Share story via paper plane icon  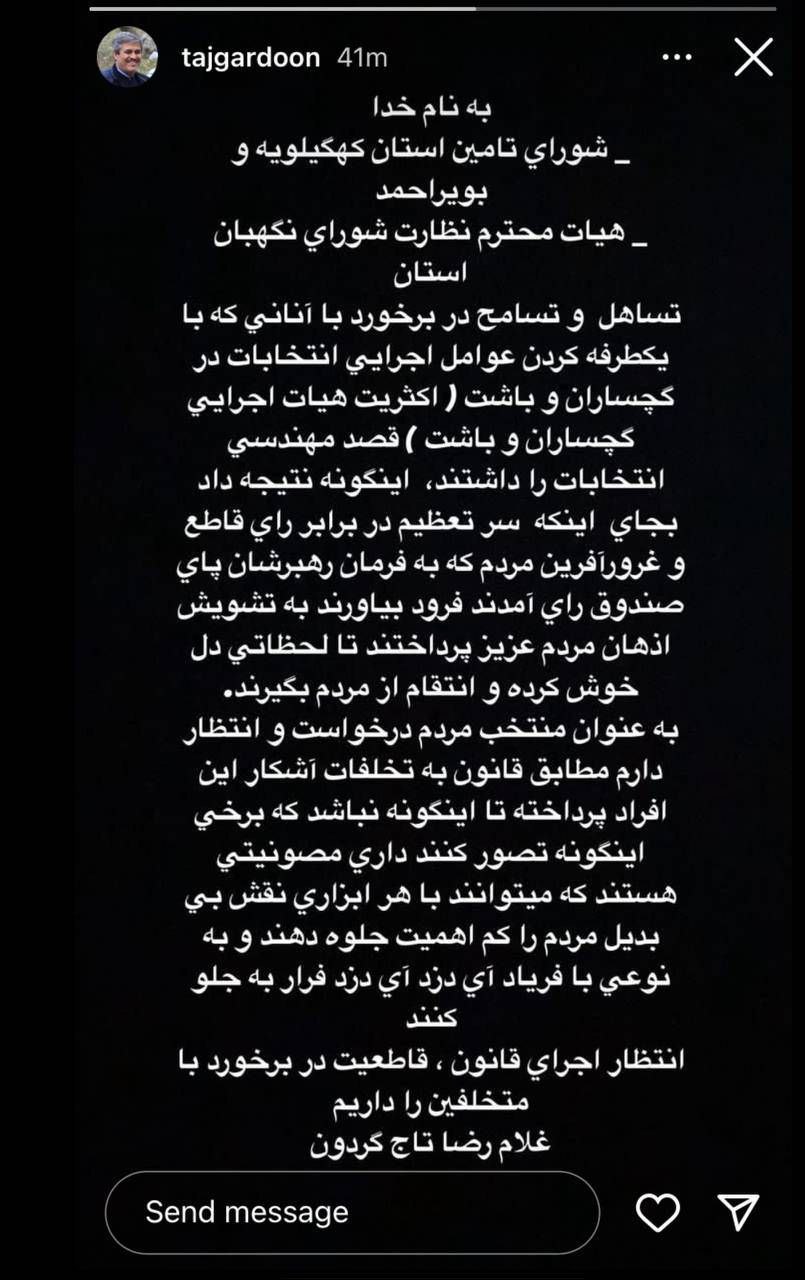click(x=739, y=1212)
